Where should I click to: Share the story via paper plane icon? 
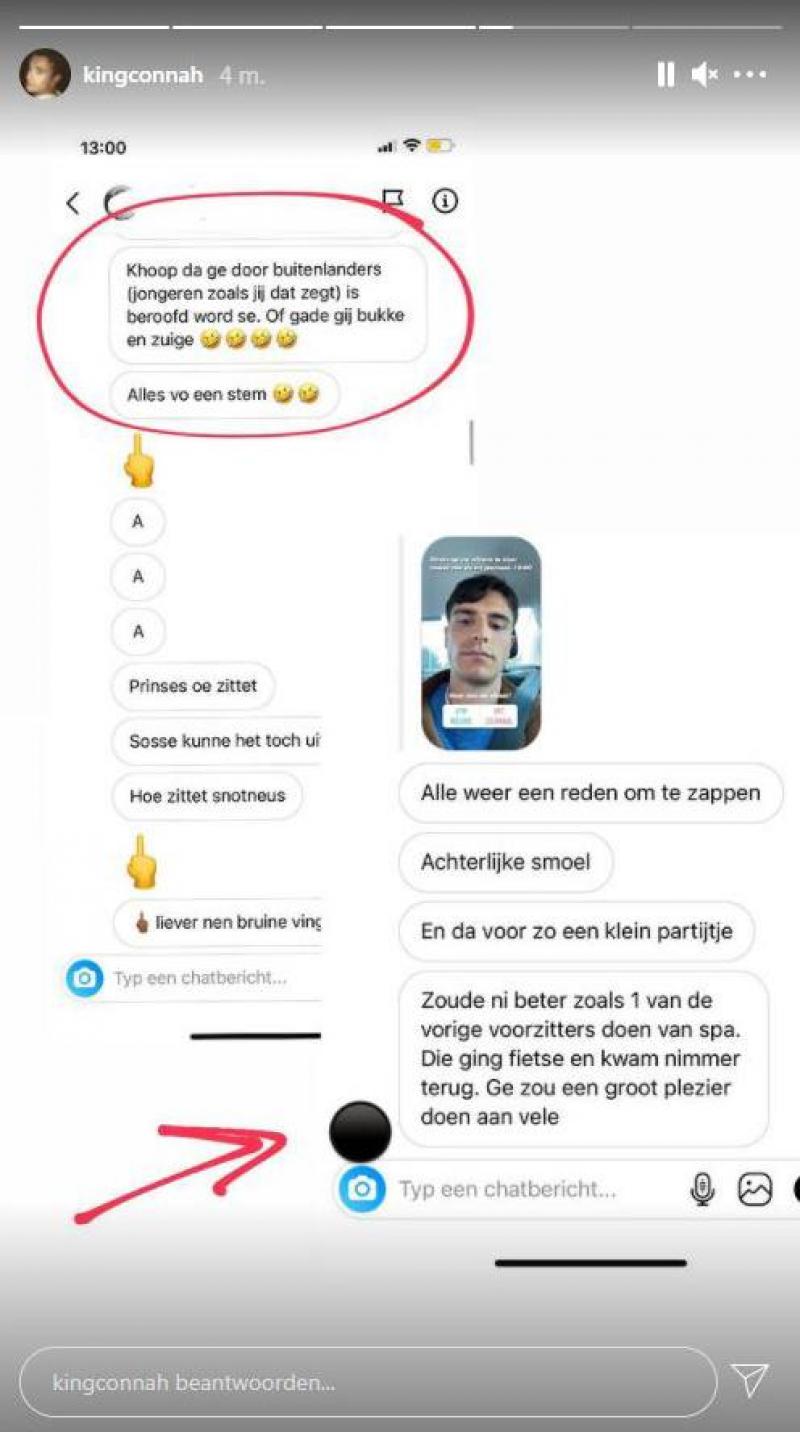(749, 1380)
